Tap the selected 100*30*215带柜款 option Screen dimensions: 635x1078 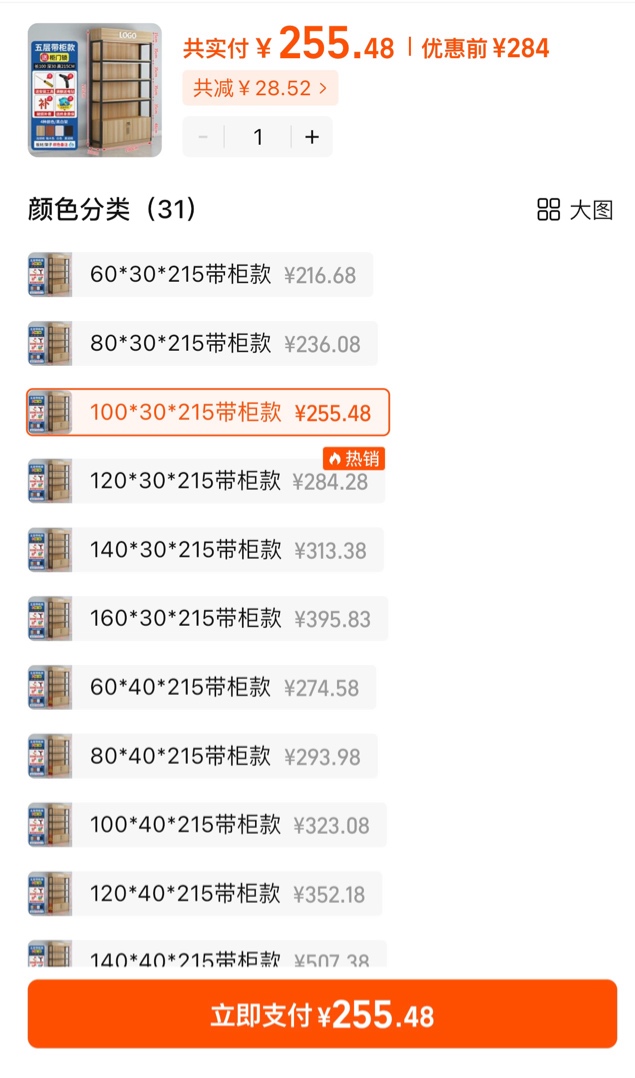(x=208, y=413)
